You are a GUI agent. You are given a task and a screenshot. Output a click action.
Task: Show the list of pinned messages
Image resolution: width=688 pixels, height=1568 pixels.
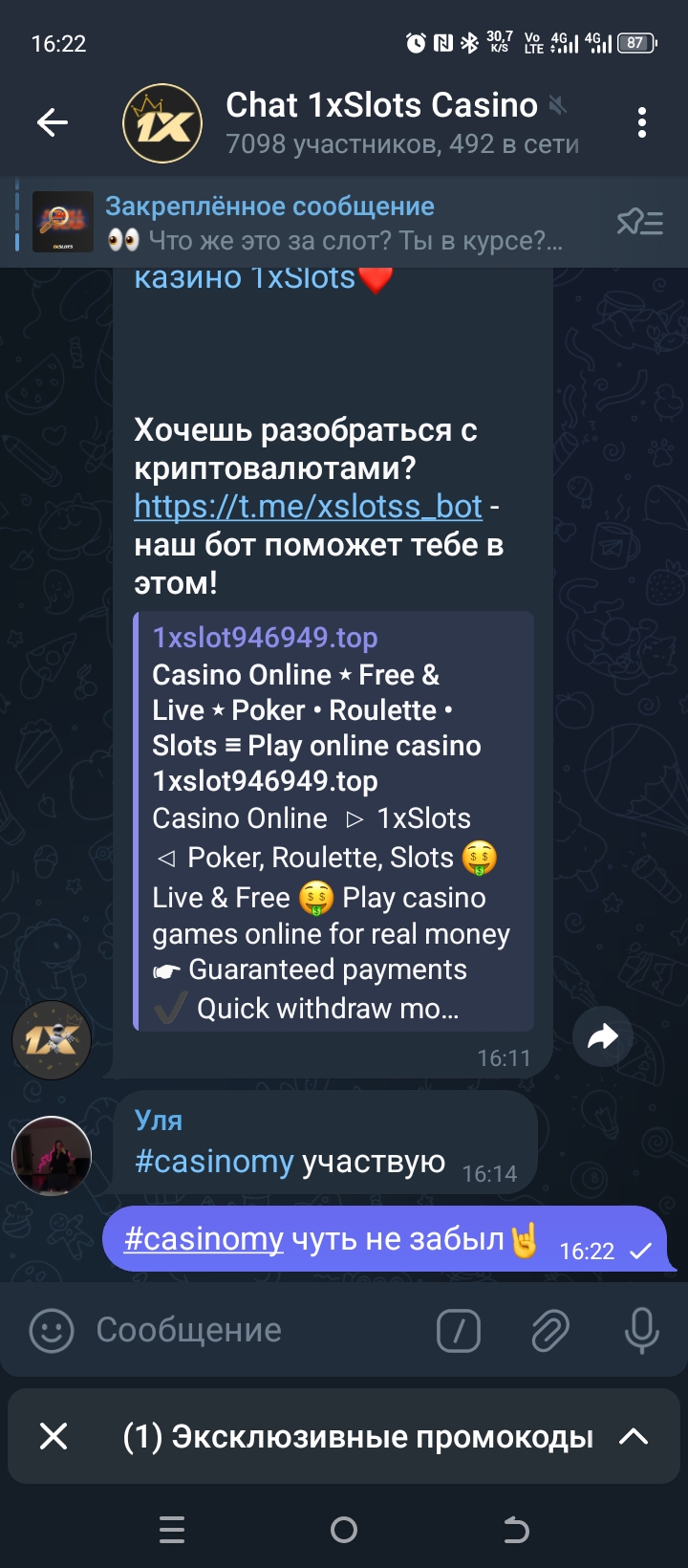(x=639, y=223)
